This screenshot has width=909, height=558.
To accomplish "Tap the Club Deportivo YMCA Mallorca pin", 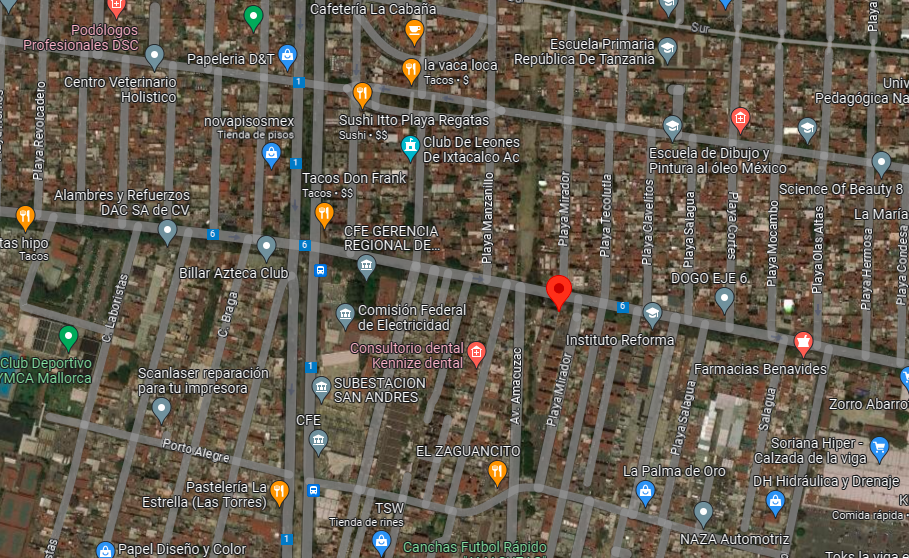I will tap(68, 338).
